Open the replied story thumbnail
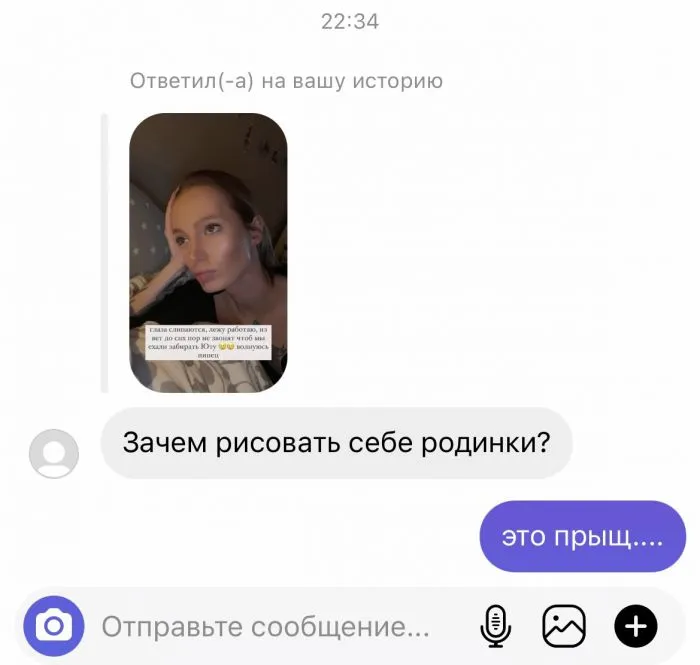700x665 pixels. coord(208,252)
